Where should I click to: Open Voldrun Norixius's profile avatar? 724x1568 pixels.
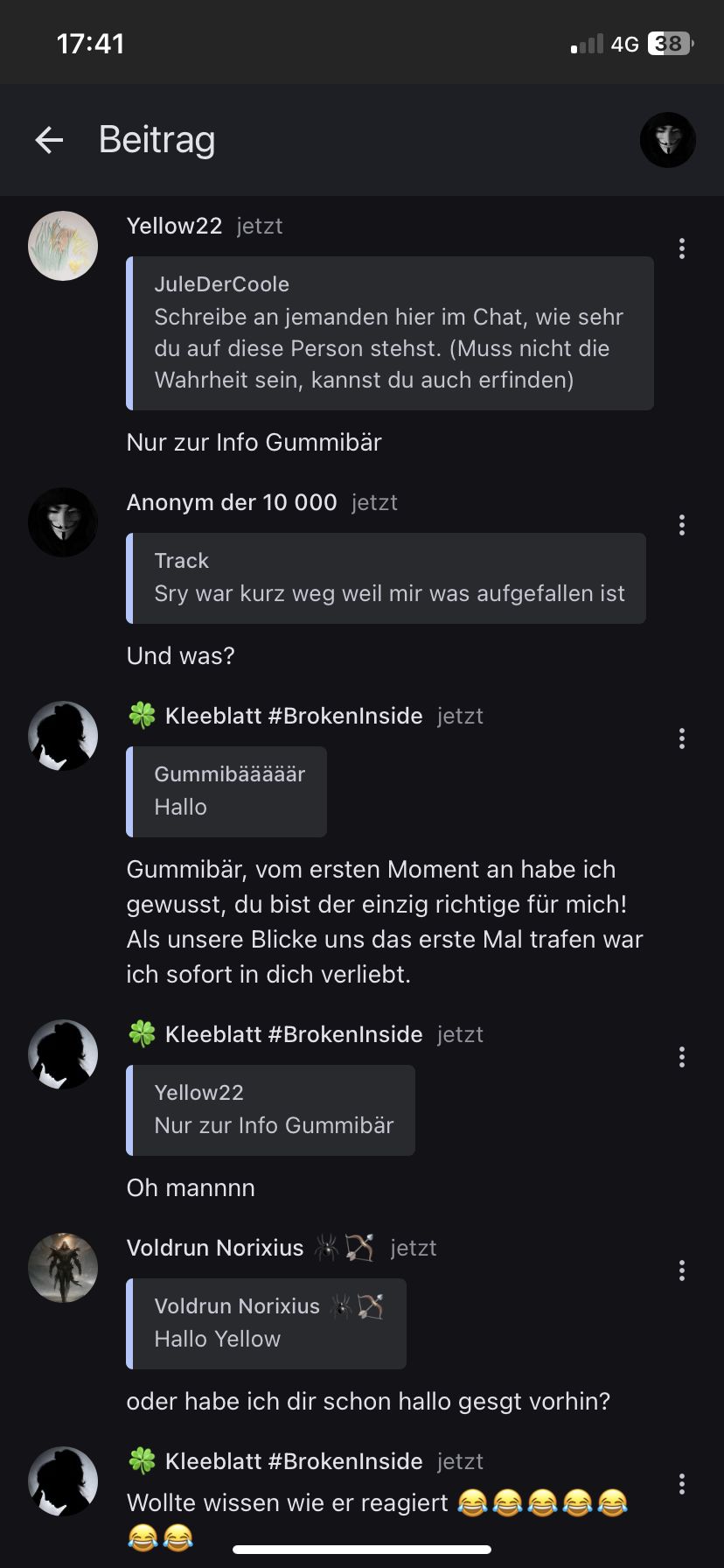(63, 1268)
